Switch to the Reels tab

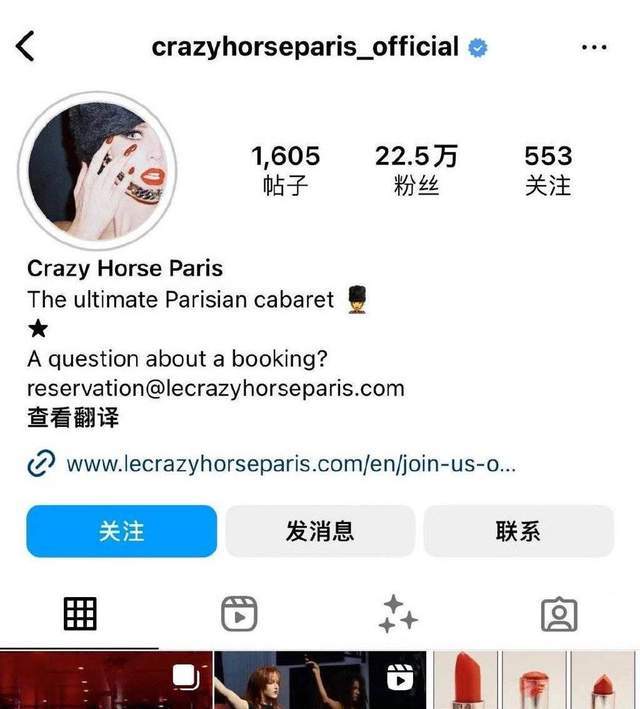pos(239,614)
